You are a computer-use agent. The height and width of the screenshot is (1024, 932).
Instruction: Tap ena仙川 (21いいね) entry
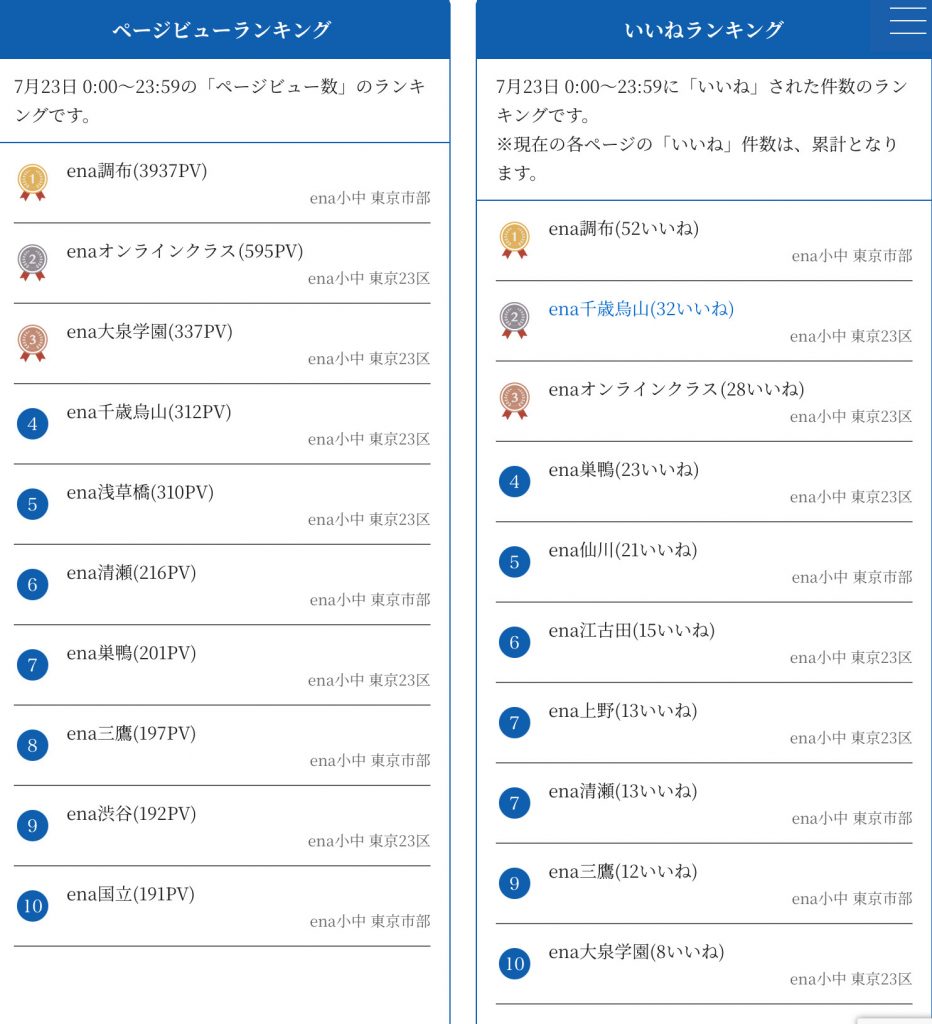(624, 550)
